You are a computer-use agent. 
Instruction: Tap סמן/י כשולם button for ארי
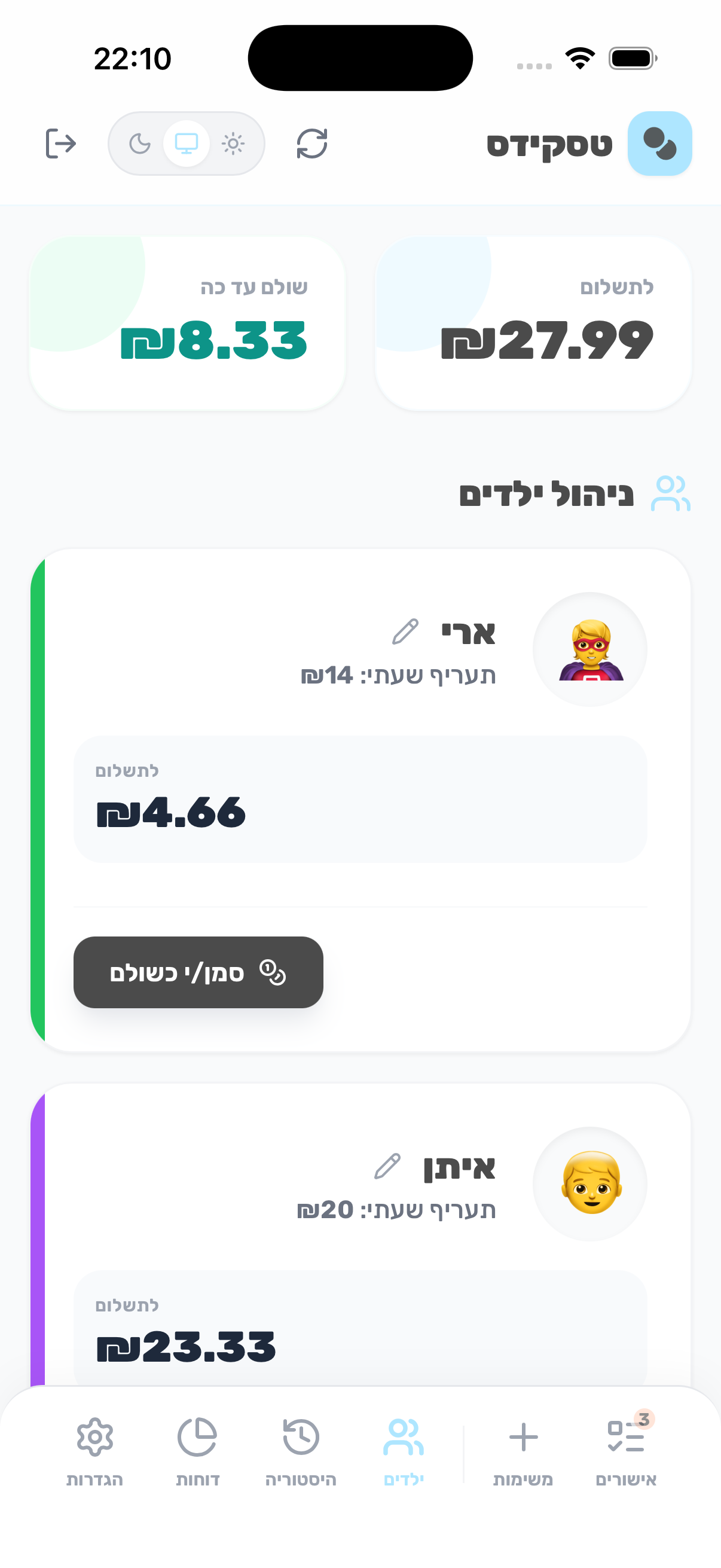(x=198, y=972)
